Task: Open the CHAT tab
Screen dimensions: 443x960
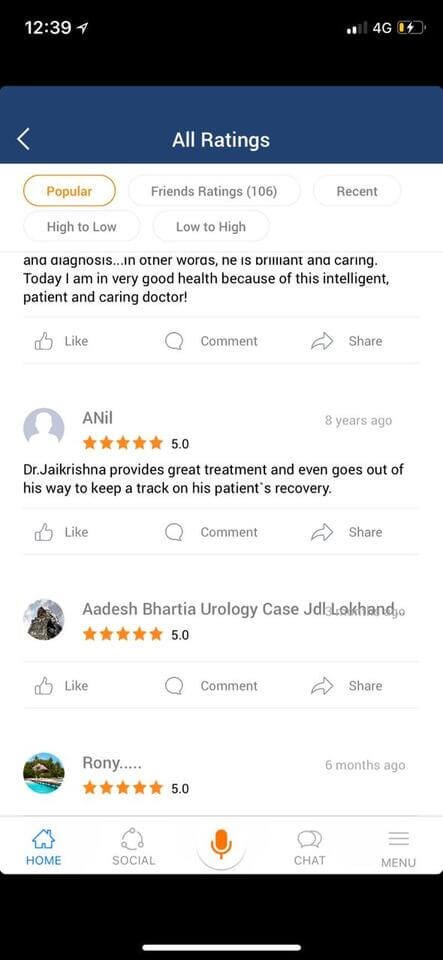Action: tap(310, 847)
